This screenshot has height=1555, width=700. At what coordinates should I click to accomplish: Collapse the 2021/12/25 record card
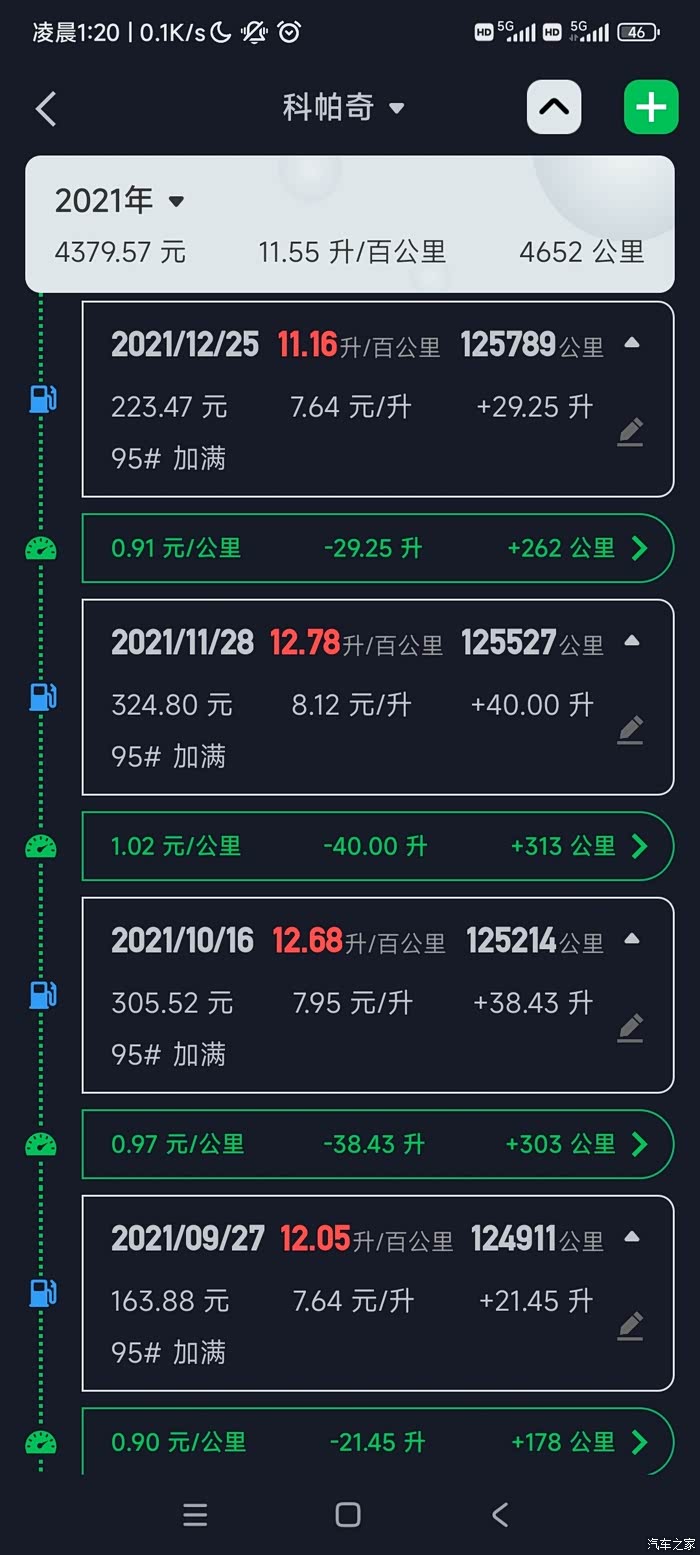pyautogui.click(x=631, y=343)
